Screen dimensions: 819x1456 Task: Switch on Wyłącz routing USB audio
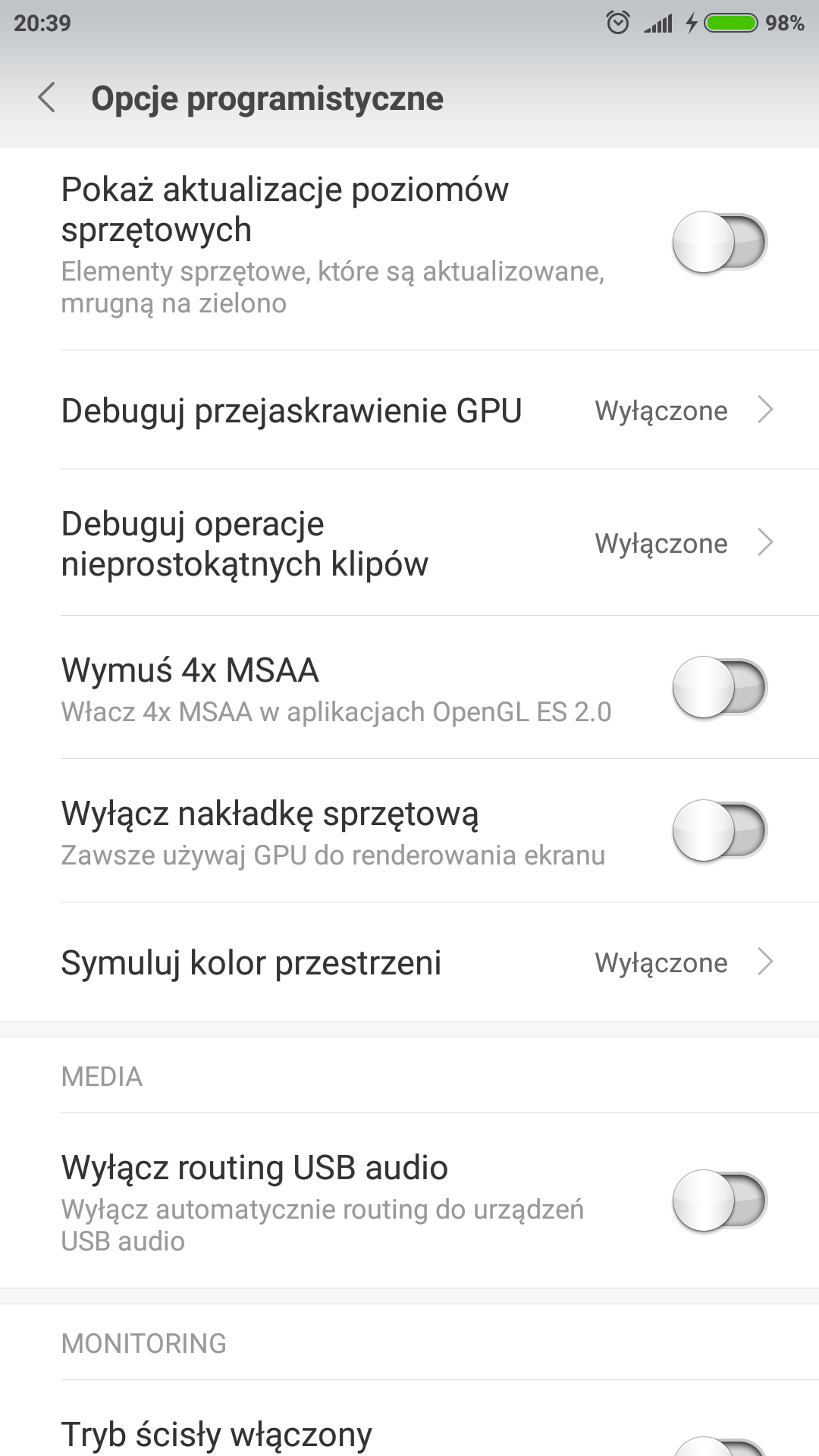pyautogui.click(x=719, y=1200)
